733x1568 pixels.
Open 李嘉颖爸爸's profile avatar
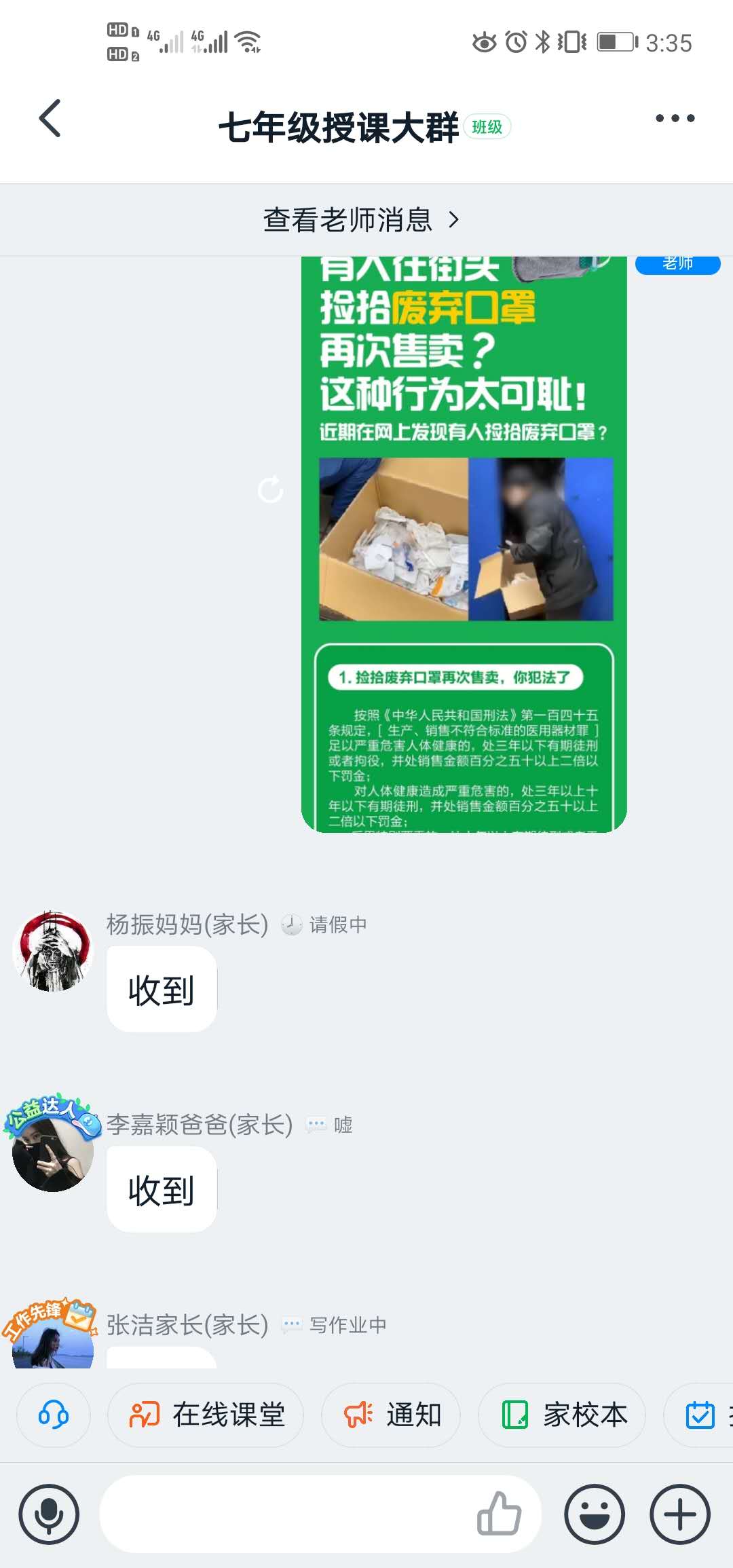coord(53,1152)
